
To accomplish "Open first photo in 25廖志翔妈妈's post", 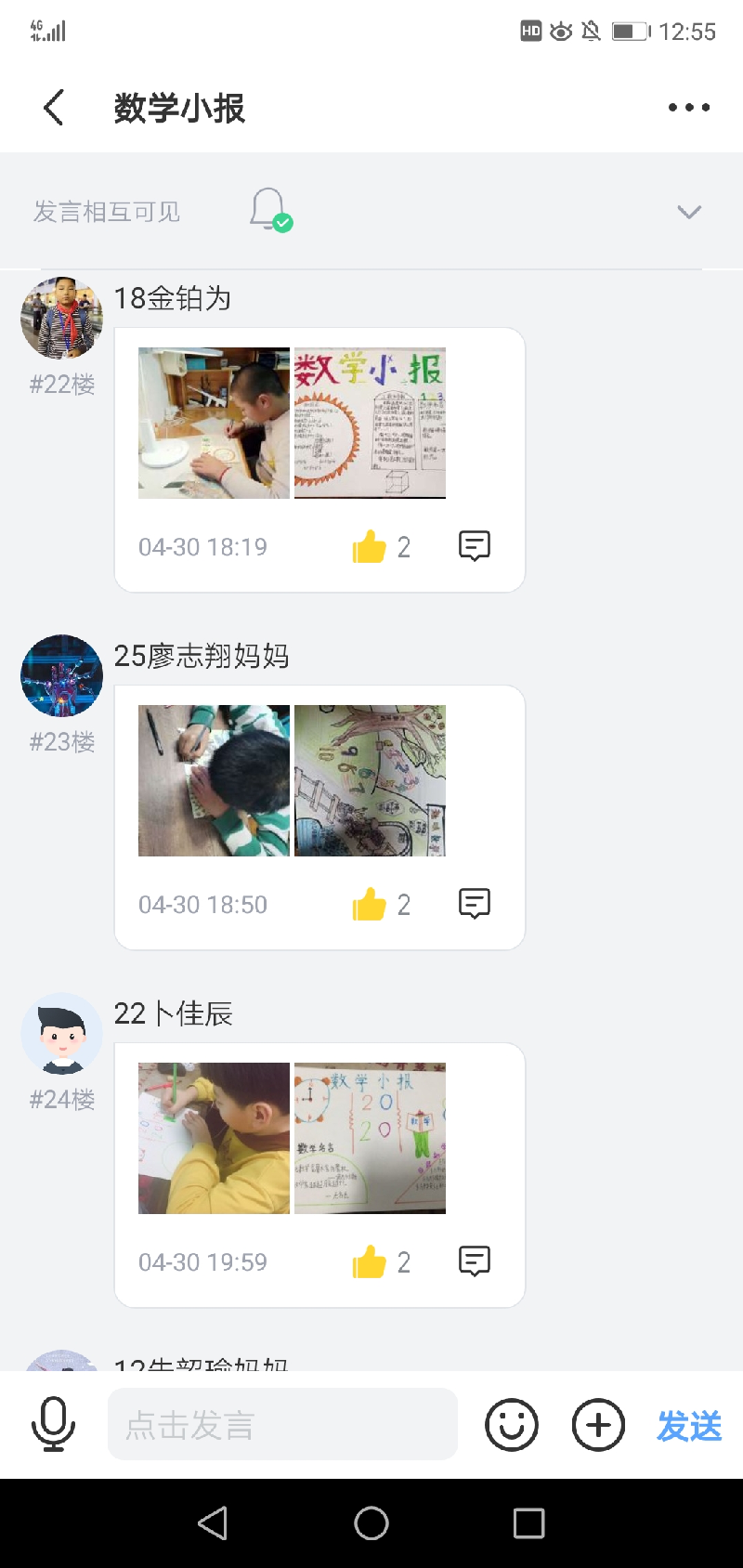I will [214, 780].
